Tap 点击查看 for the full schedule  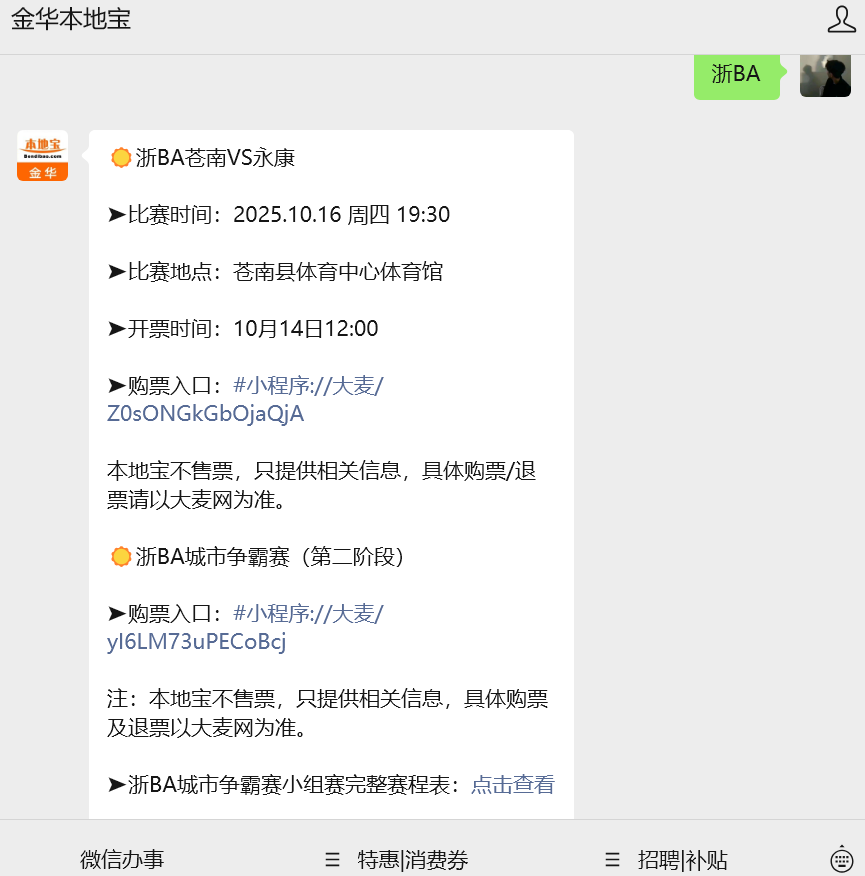[512, 785]
